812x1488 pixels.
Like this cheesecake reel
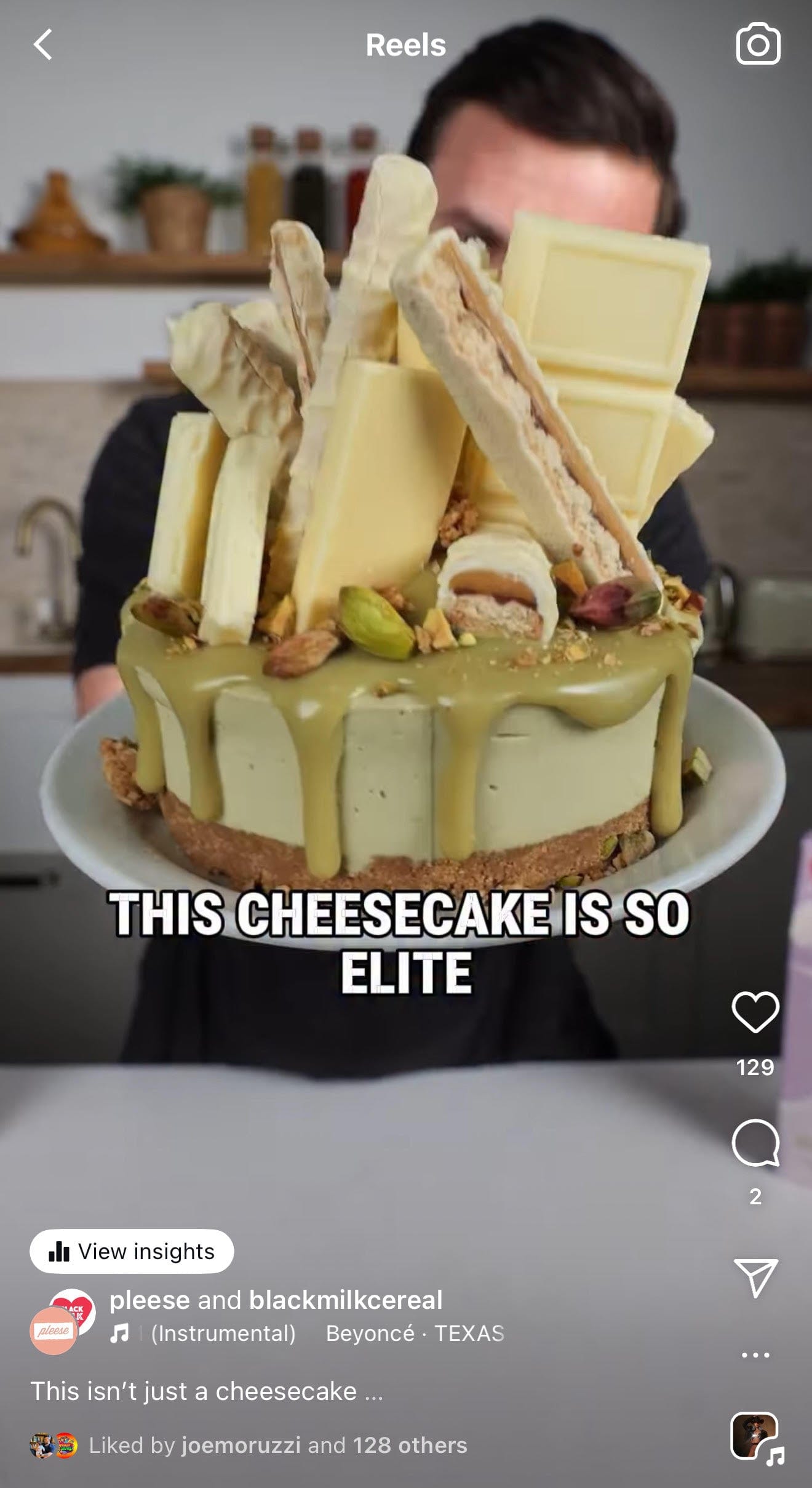tap(755, 1012)
